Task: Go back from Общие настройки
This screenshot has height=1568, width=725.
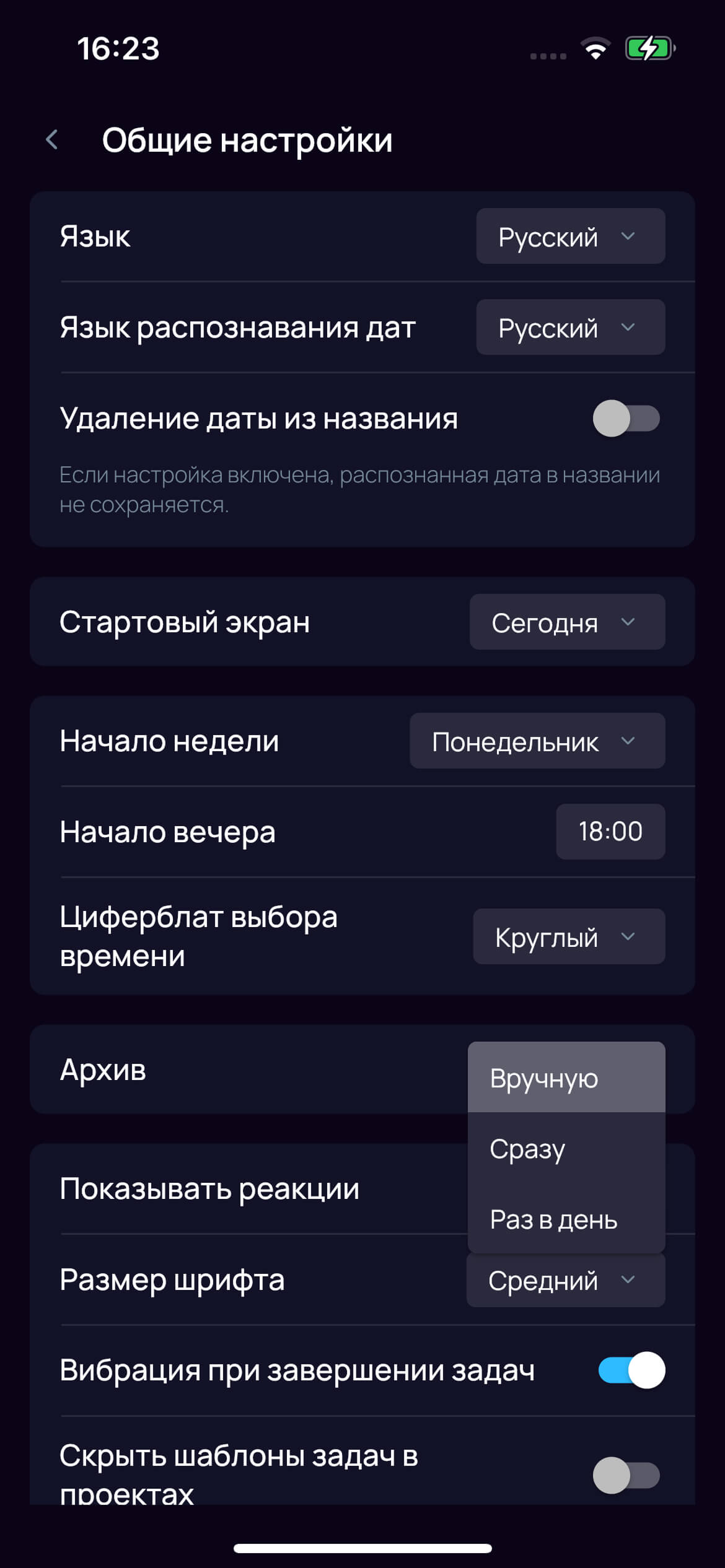Action: (52, 140)
